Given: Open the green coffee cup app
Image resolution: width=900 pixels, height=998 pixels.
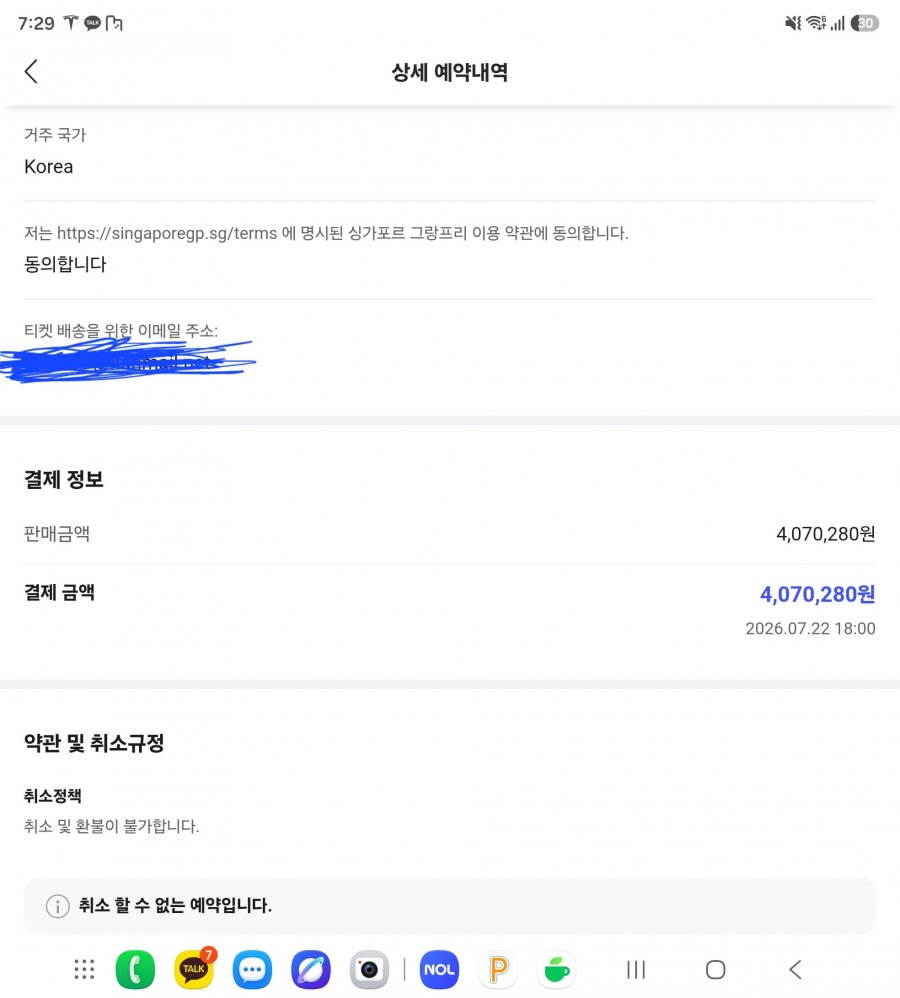Looking at the screenshot, I should pos(557,969).
